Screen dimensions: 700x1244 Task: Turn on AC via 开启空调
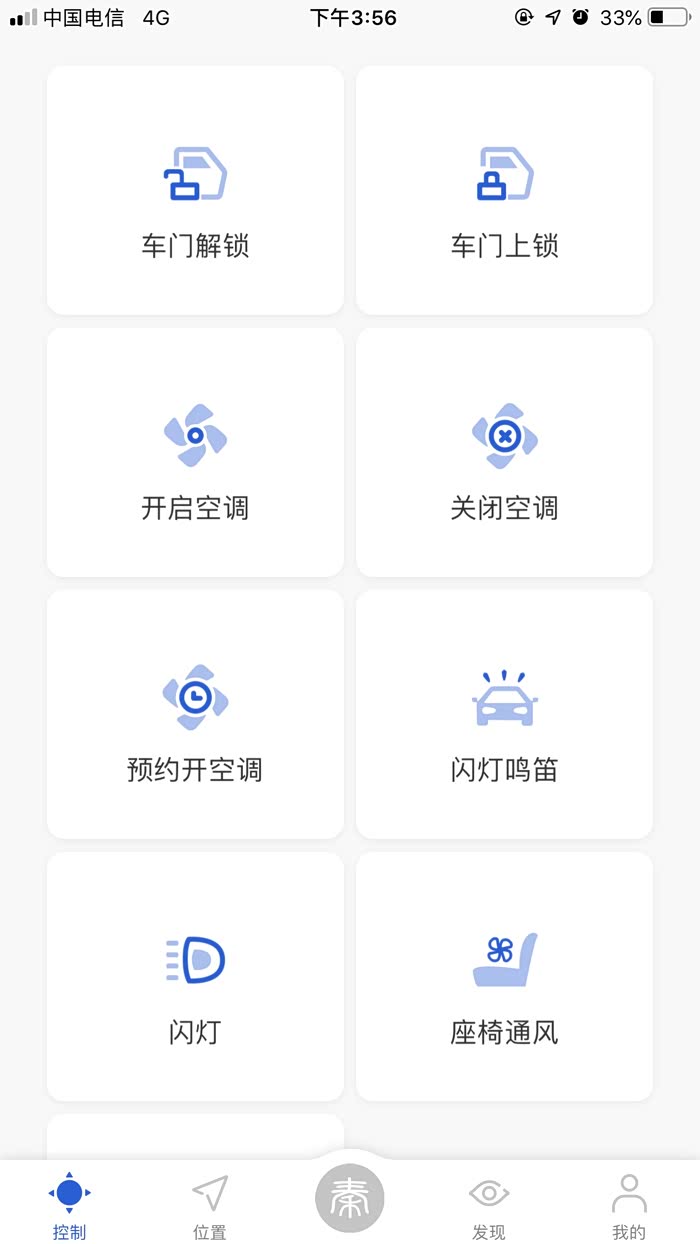[195, 453]
